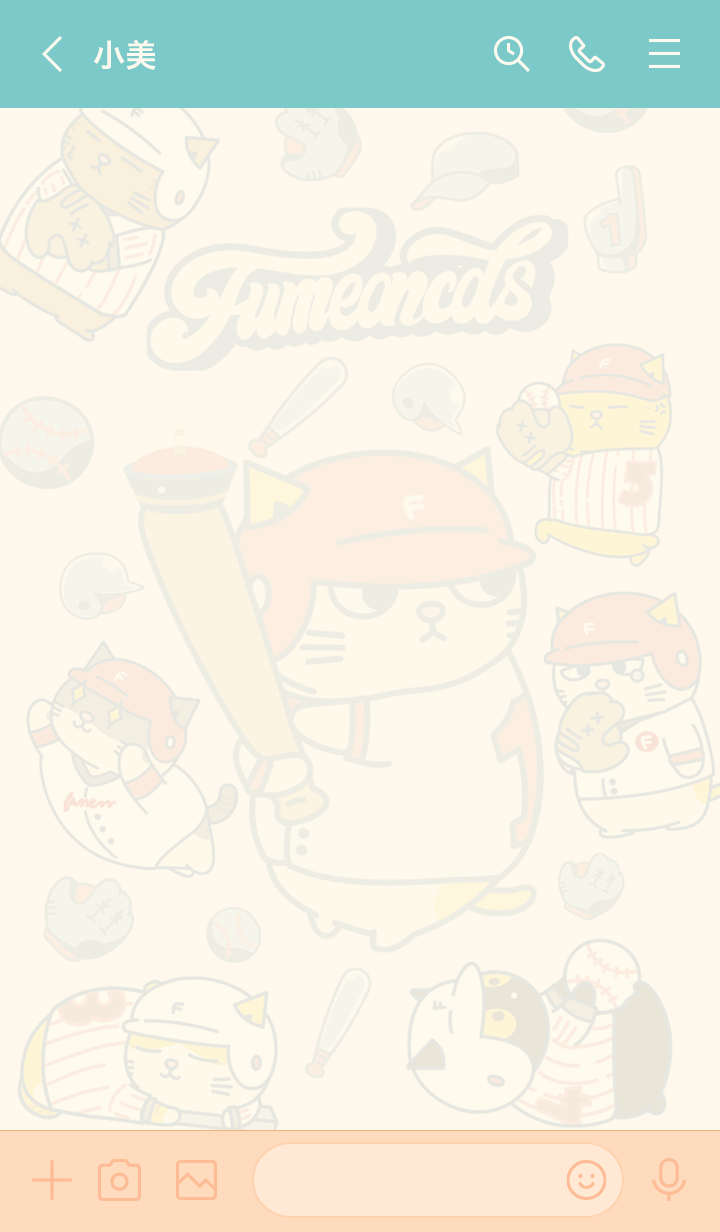Open the chat menu
Screen dimensions: 720x1232
664,54
